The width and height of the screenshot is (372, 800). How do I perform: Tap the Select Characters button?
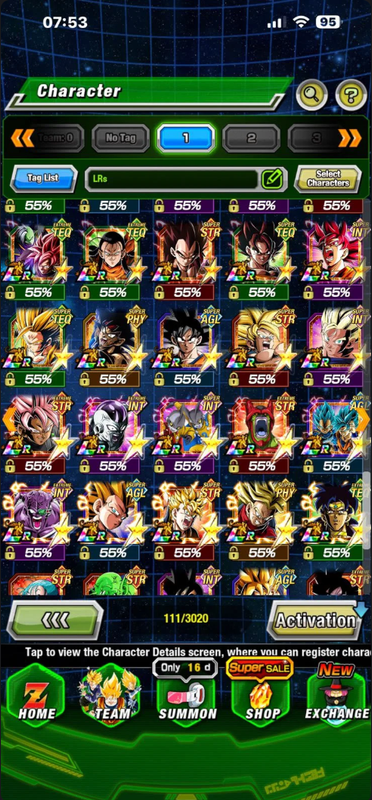(328, 179)
